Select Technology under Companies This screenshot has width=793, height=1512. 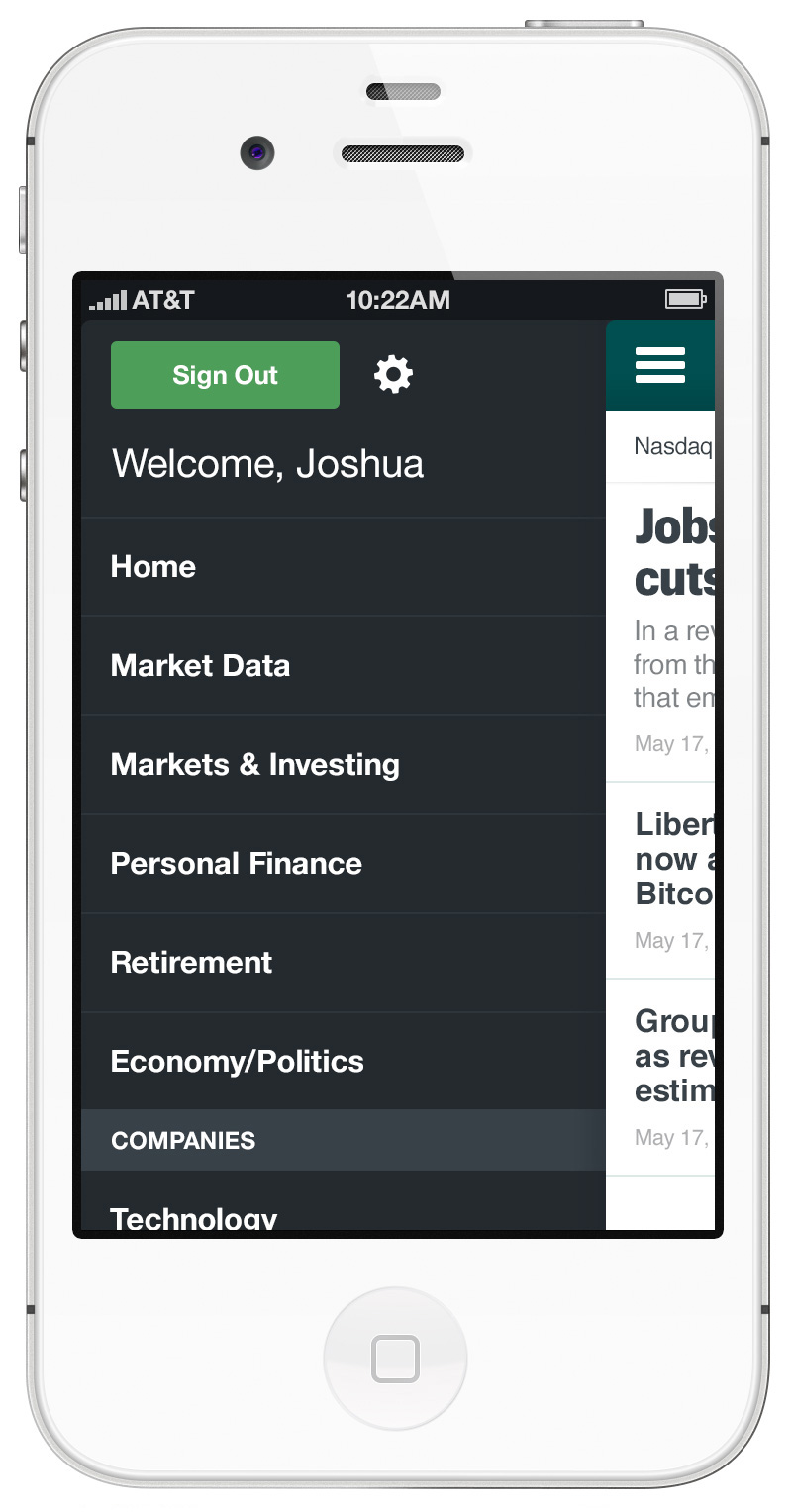[194, 1217]
